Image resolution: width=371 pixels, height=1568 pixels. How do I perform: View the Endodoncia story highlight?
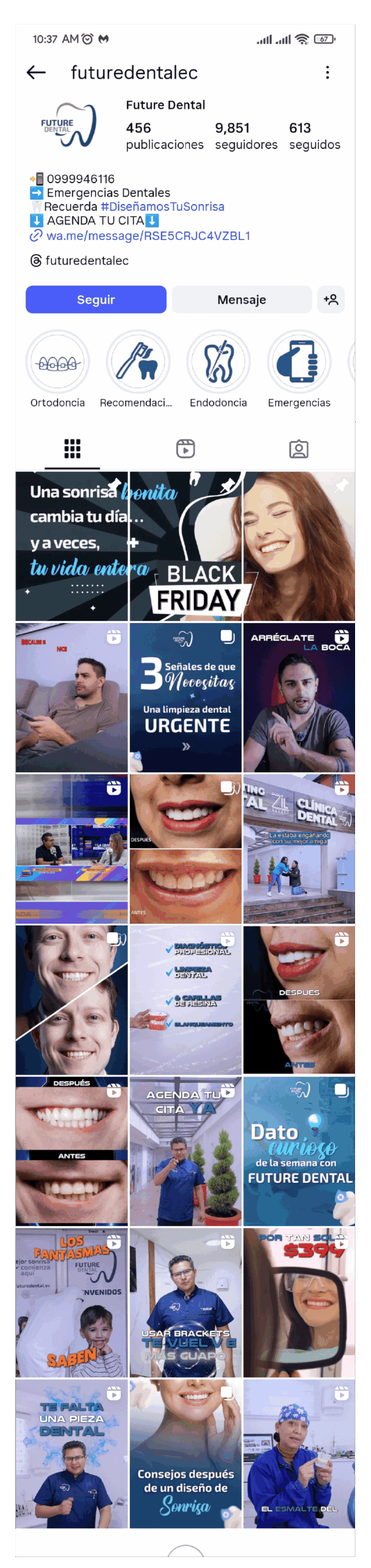[219, 363]
